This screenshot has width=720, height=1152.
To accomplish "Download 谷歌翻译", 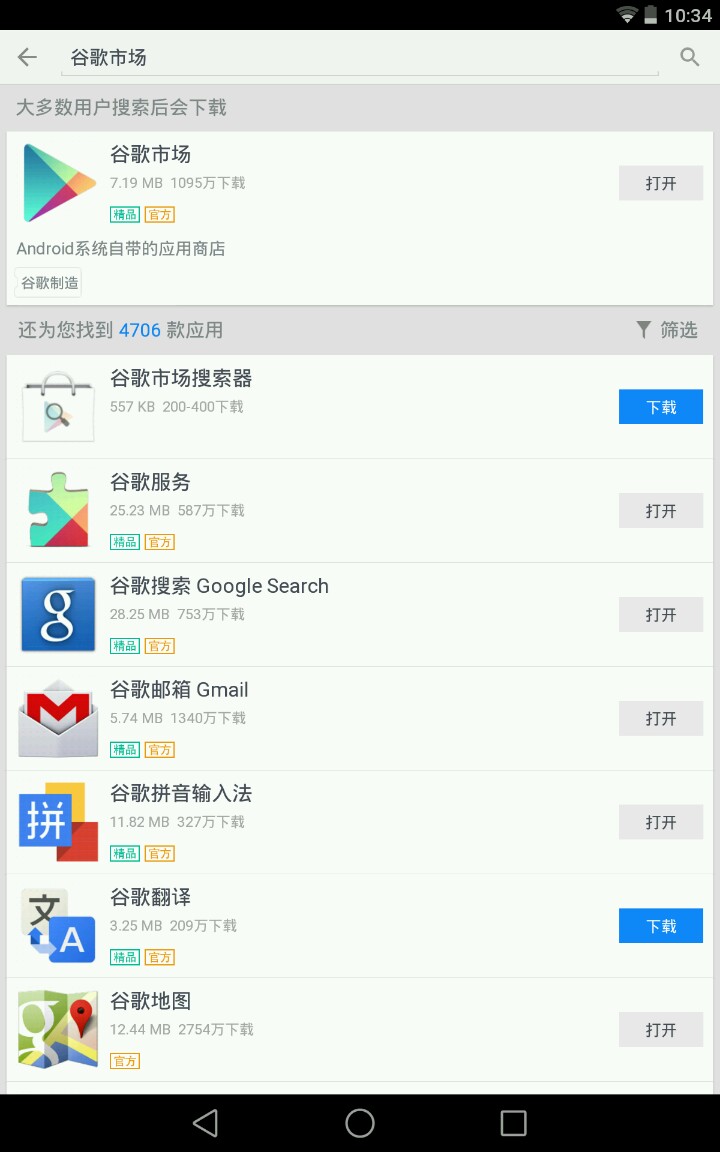I will pyautogui.click(x=660, y=926).
